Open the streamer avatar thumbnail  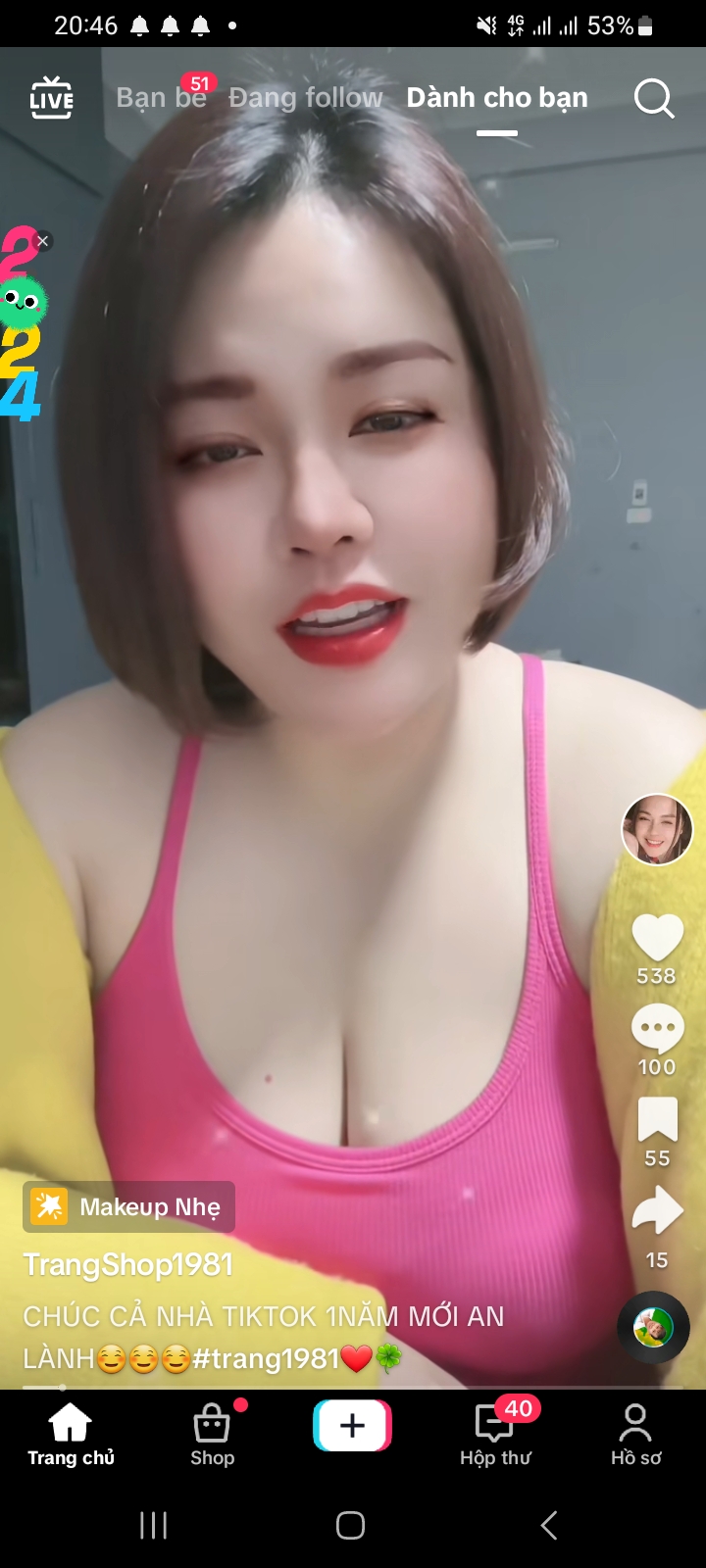click(x=656, y=830)
